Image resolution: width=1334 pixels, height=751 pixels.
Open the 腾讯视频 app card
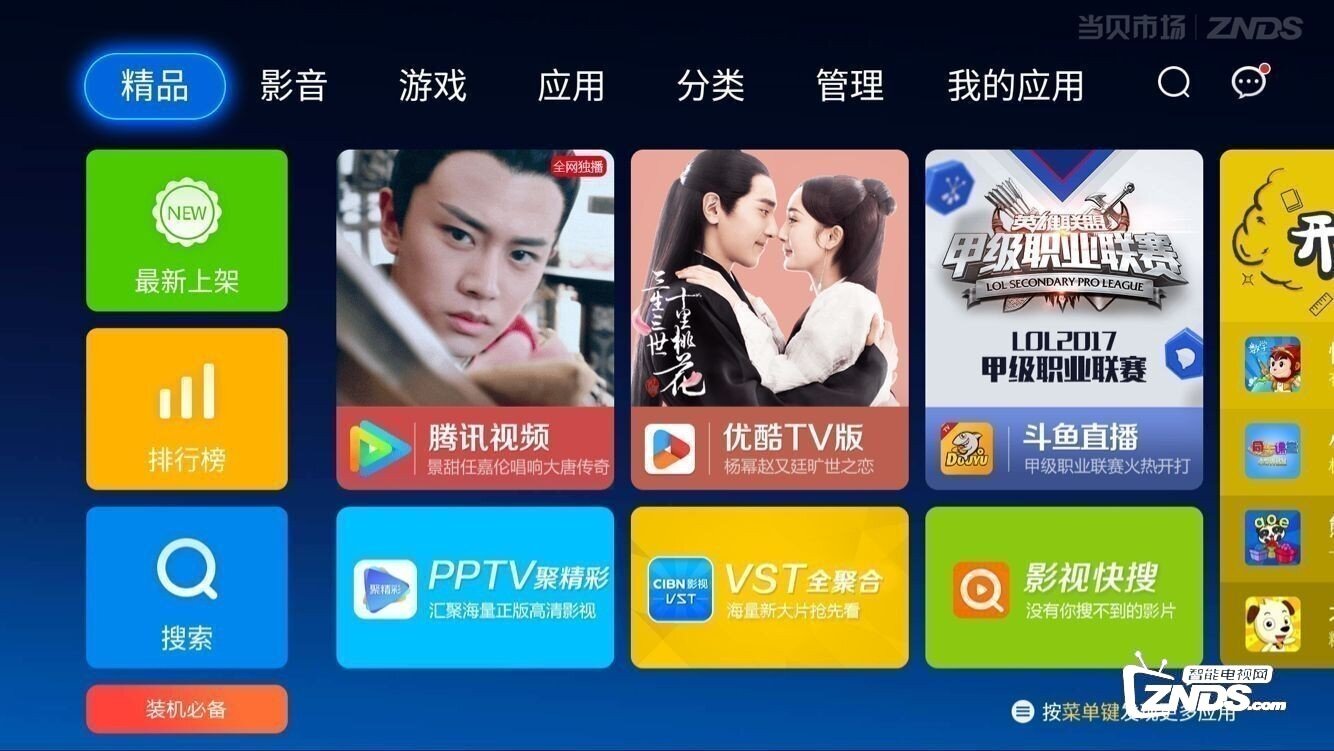tap(475, 320)
